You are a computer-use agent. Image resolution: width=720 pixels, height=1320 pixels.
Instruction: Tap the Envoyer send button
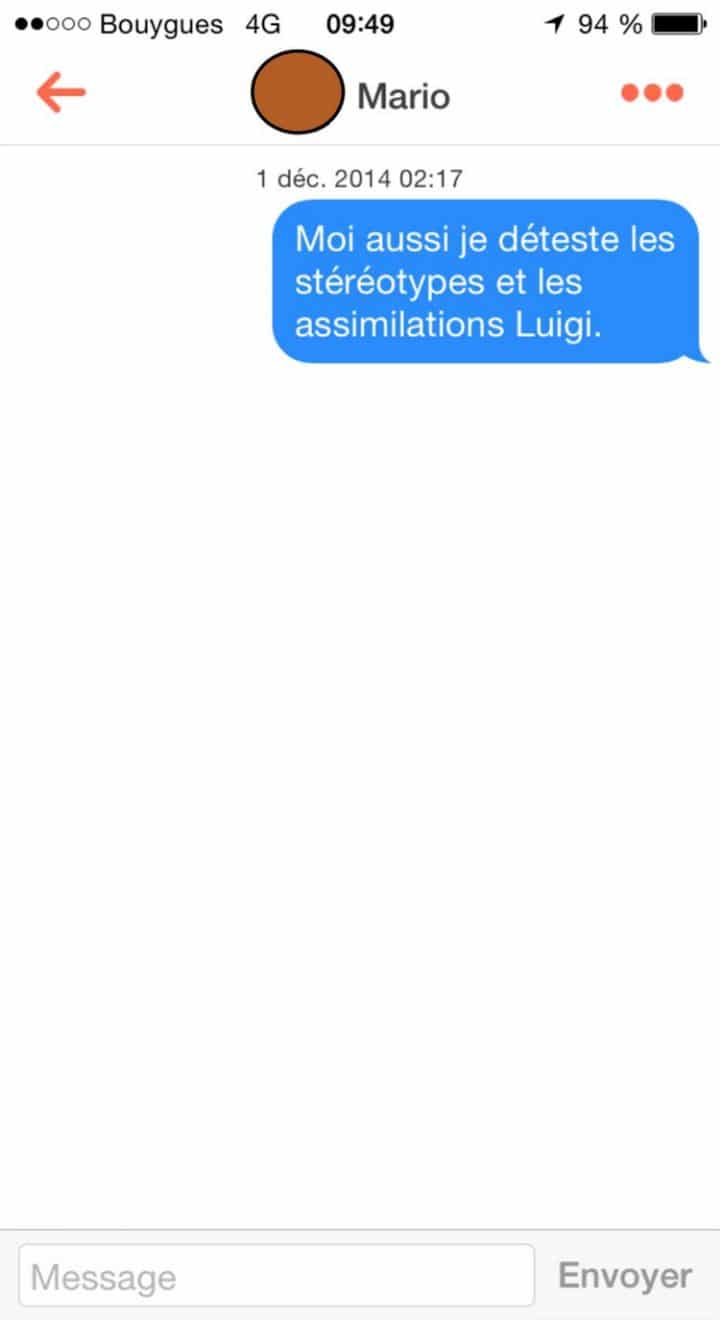(x=625, y=1276)
